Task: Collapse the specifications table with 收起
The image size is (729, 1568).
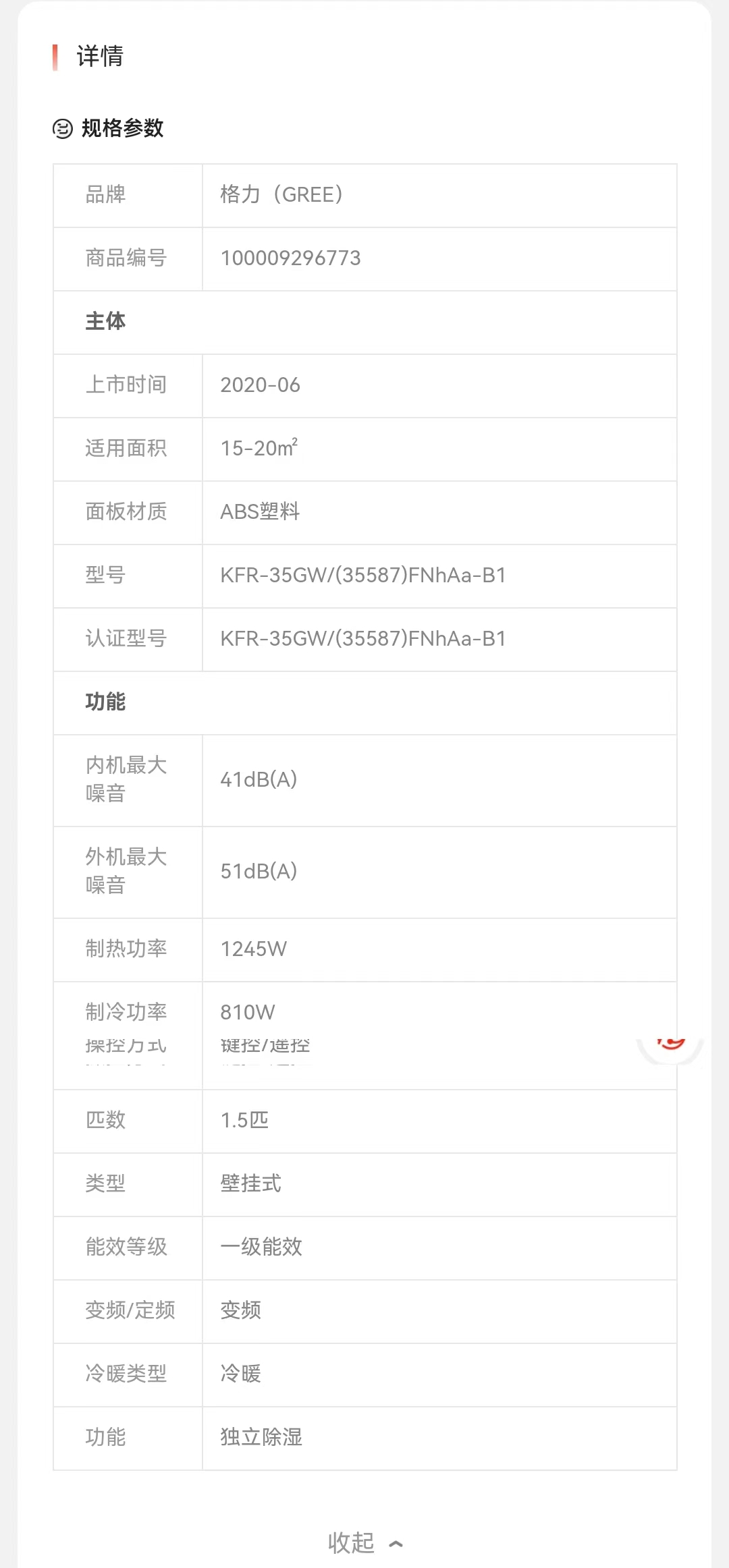Action: coord(365,1542)
